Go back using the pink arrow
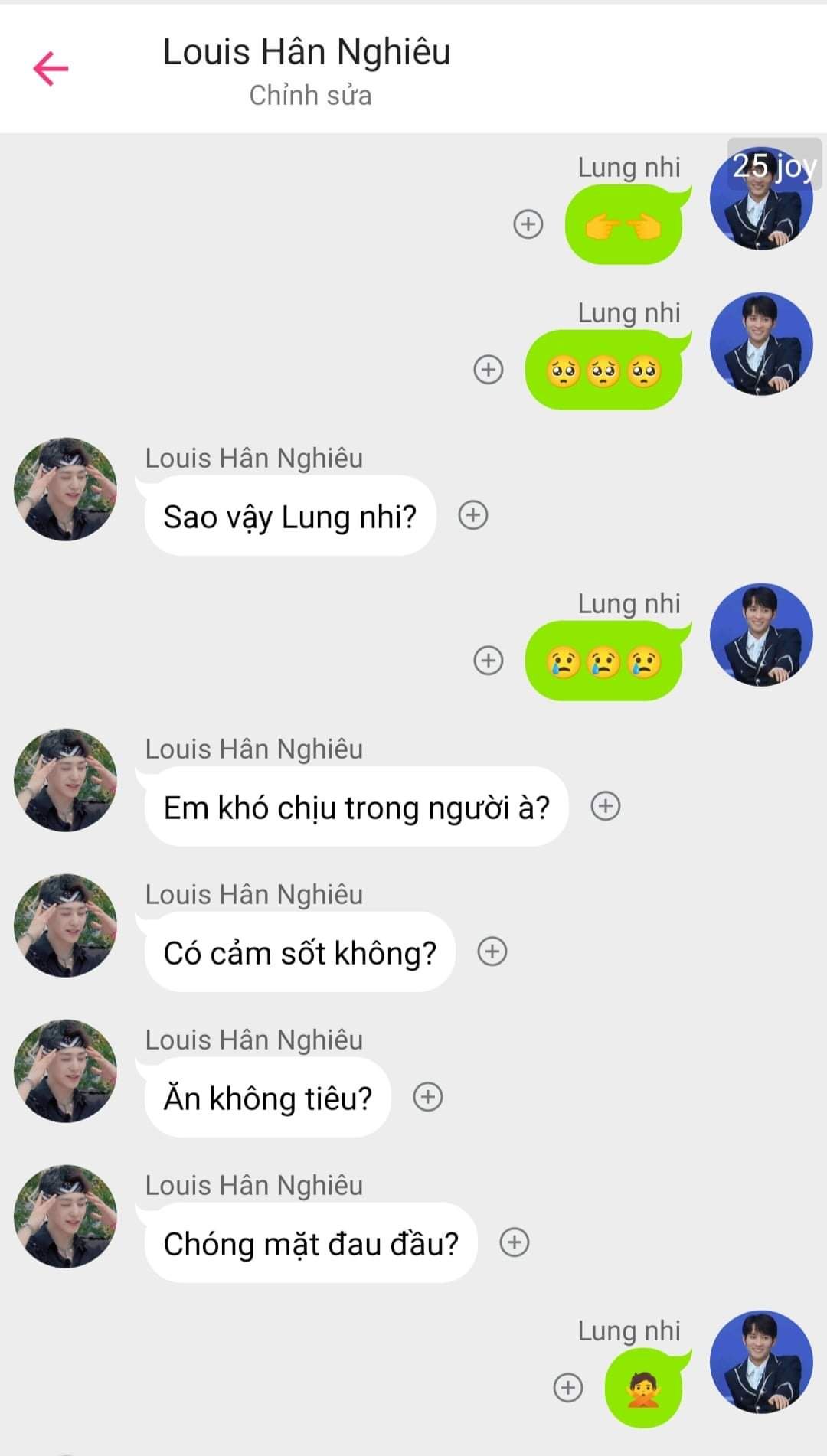Screen dimensions: 827x1456 (x=51, y=69)
